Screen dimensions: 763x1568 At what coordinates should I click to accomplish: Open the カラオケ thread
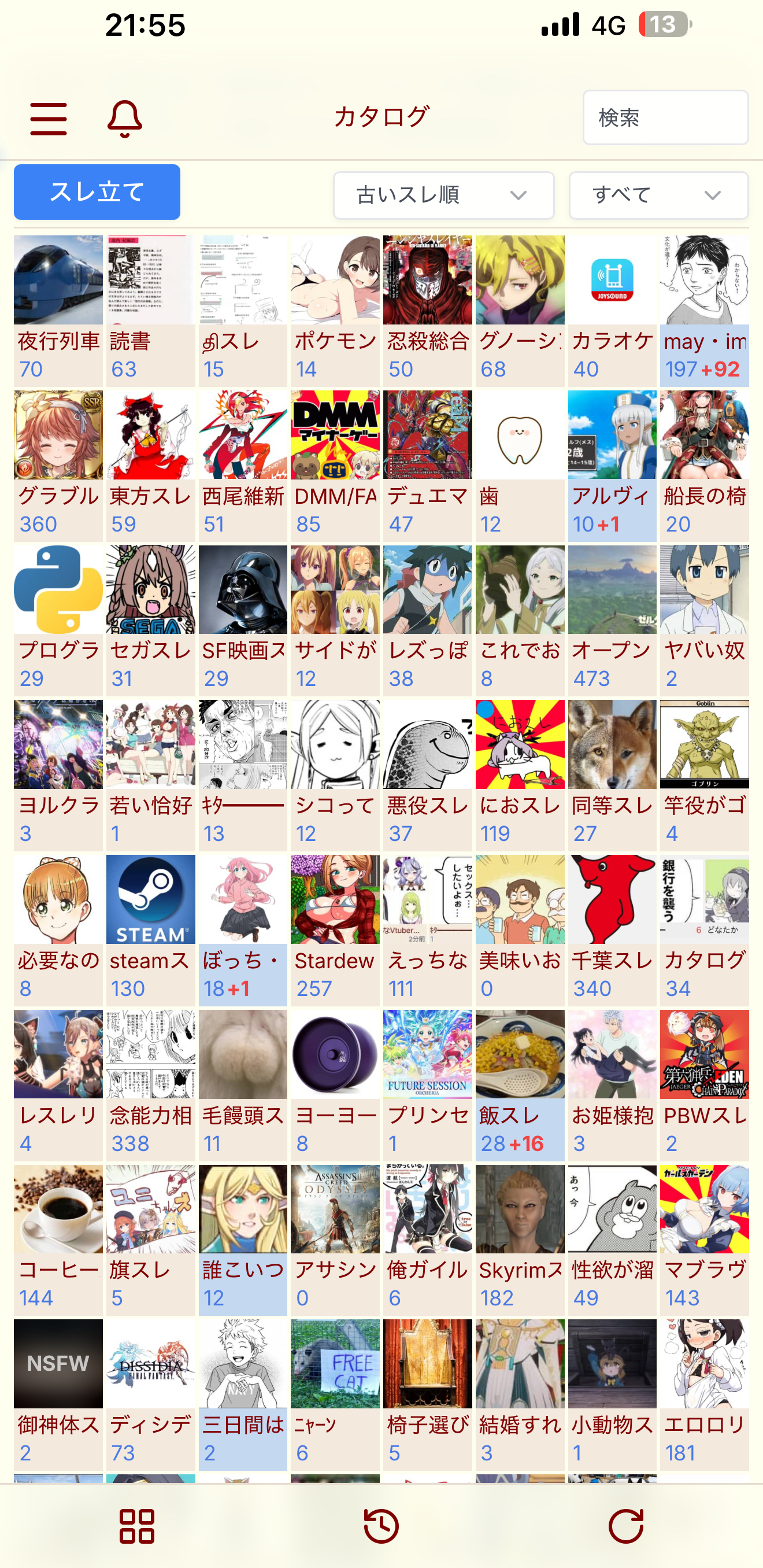pos(612,311)
